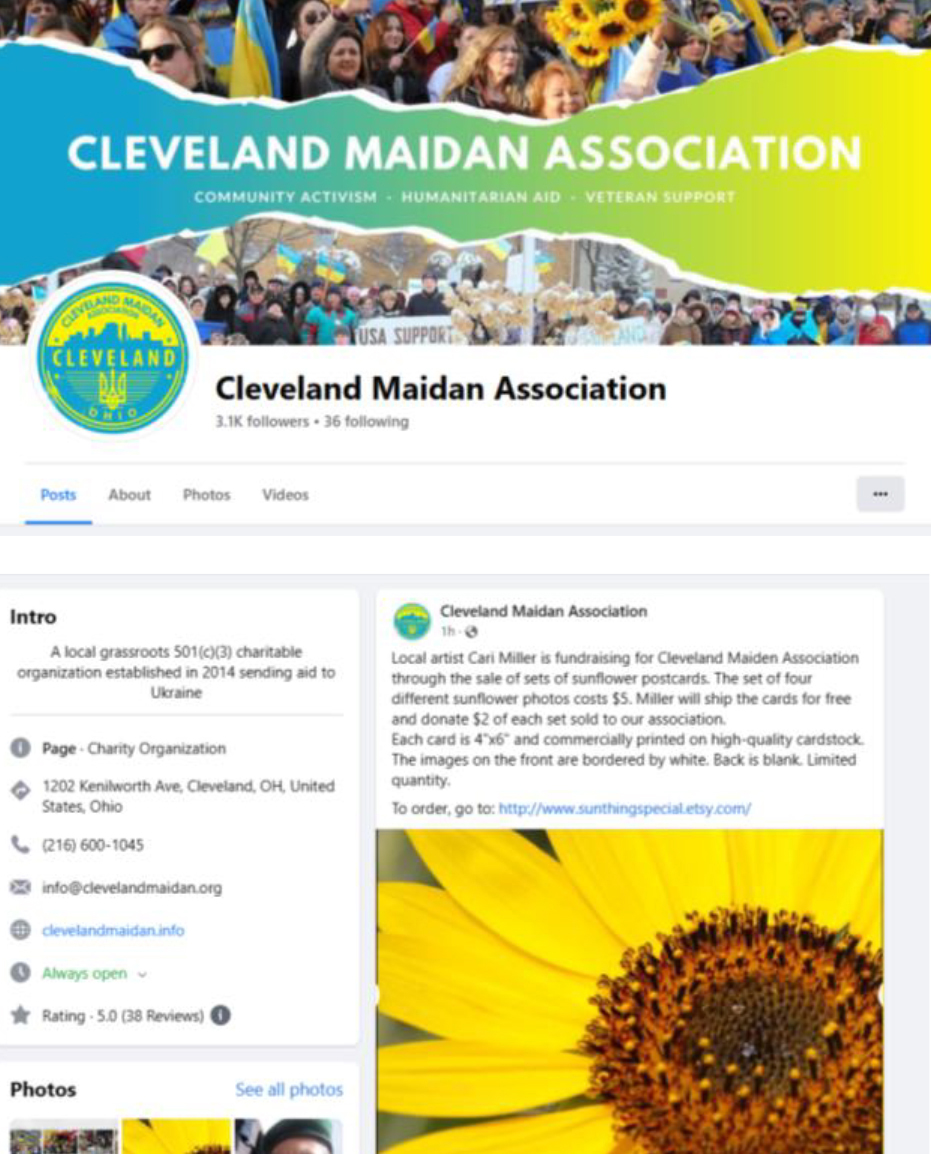Switch to the Videos tab
This screenshot has height=1154, width=931.
(x=285, y=495)
